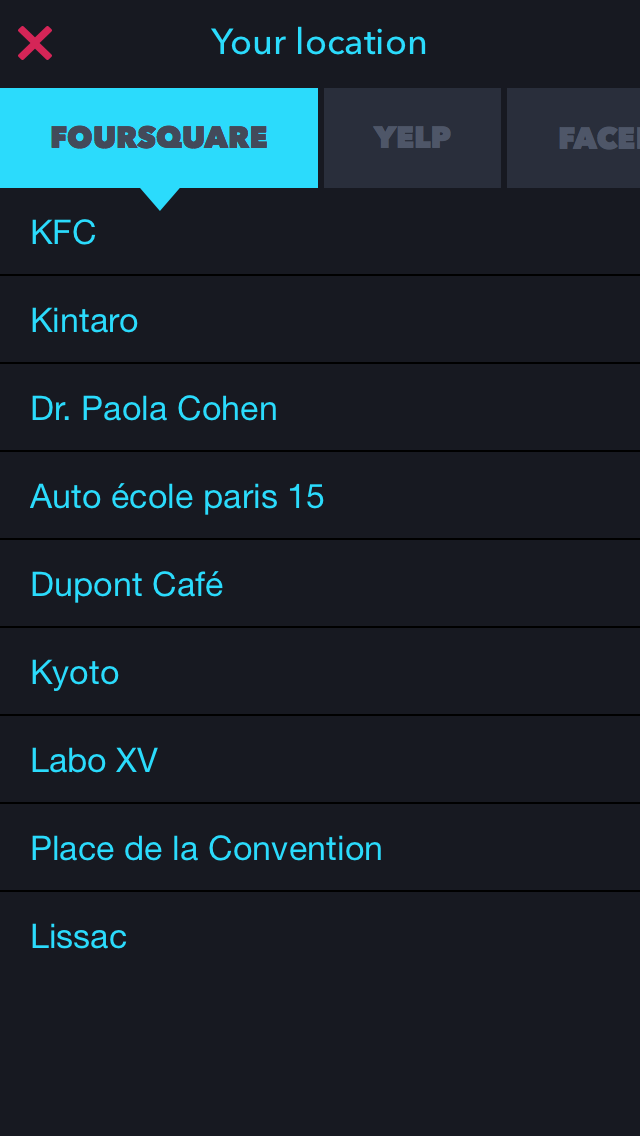640x1136 pixels.
Task: Tap the Kyoto location row
Action: (320, 672)
